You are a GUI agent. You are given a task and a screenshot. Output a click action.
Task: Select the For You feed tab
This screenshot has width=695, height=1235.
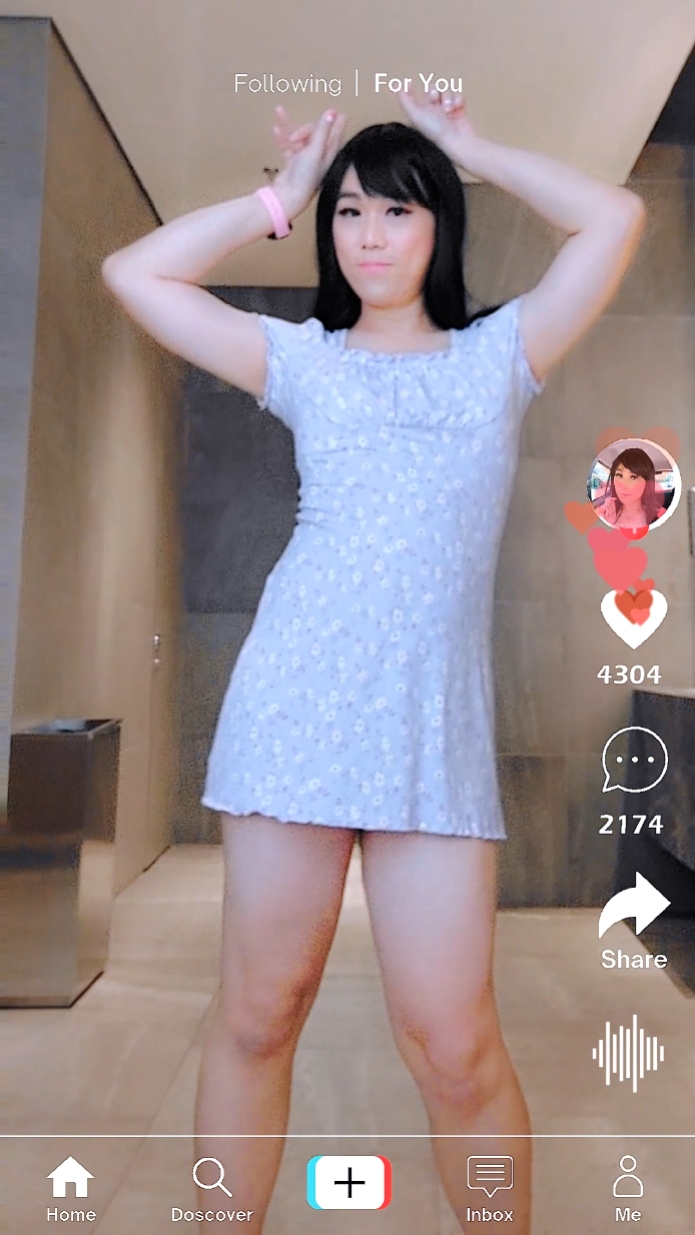tap(418, 84)
